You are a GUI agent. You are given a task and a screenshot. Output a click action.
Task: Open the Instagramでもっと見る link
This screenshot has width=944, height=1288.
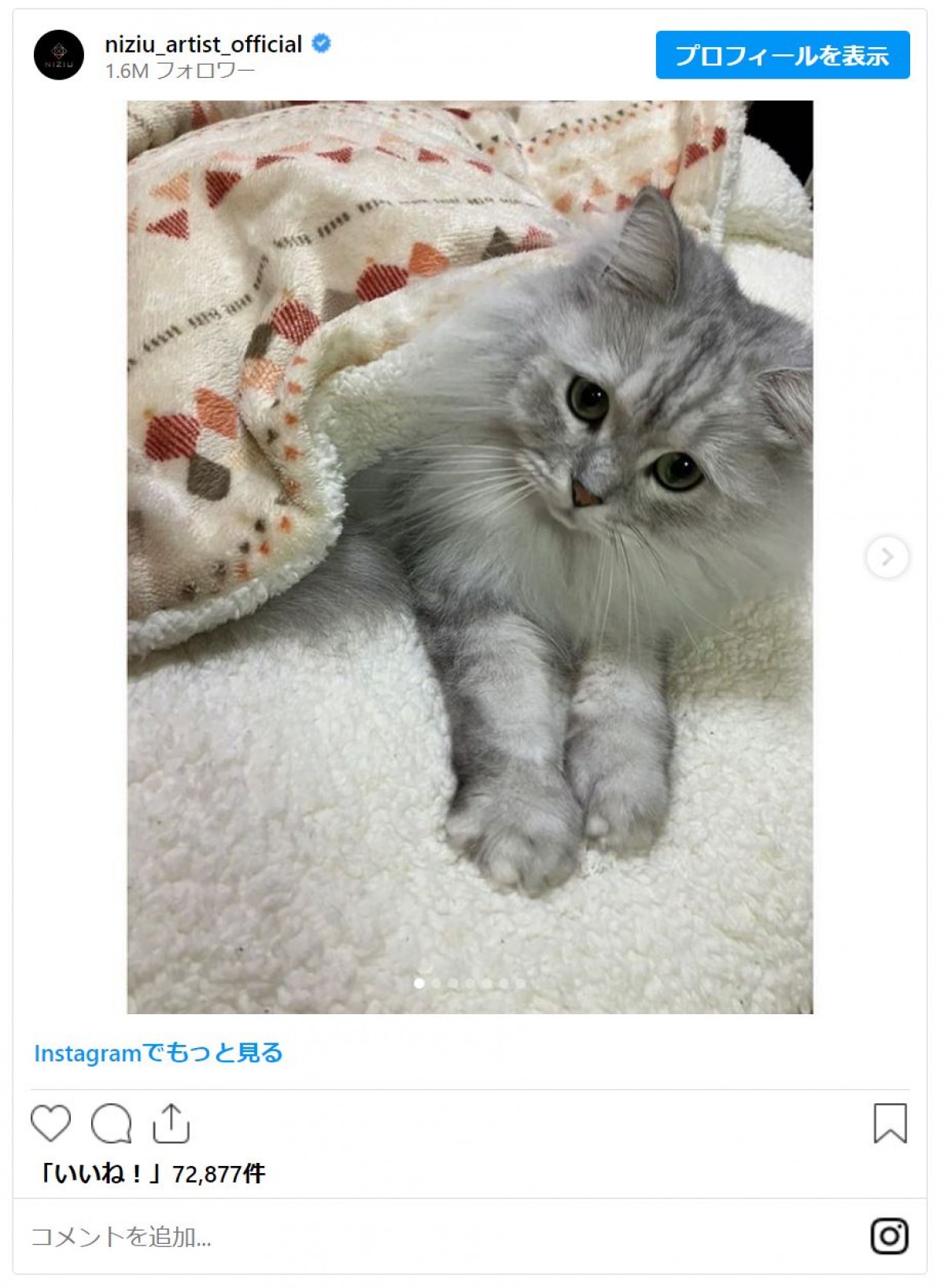click(158, 1053)
